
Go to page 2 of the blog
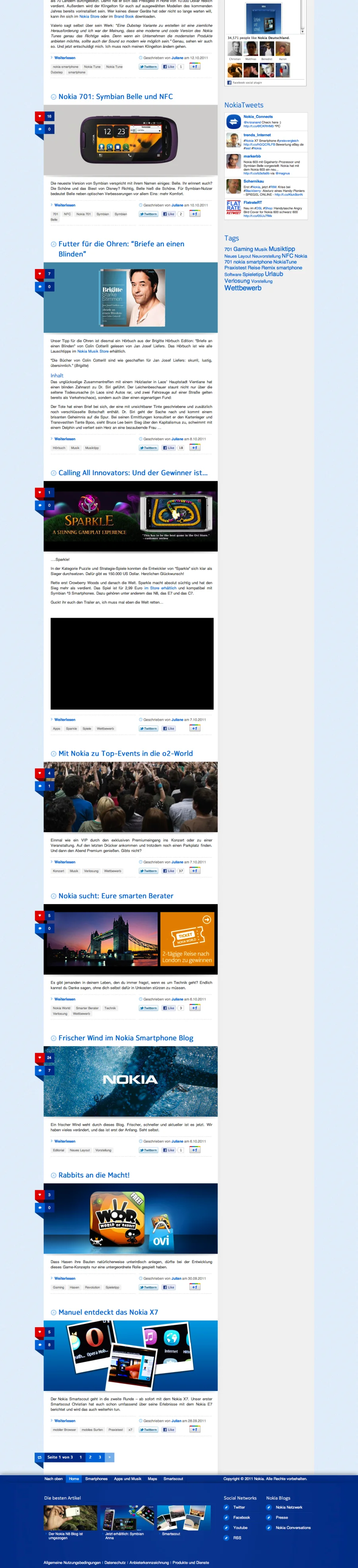click(90, 1457)
